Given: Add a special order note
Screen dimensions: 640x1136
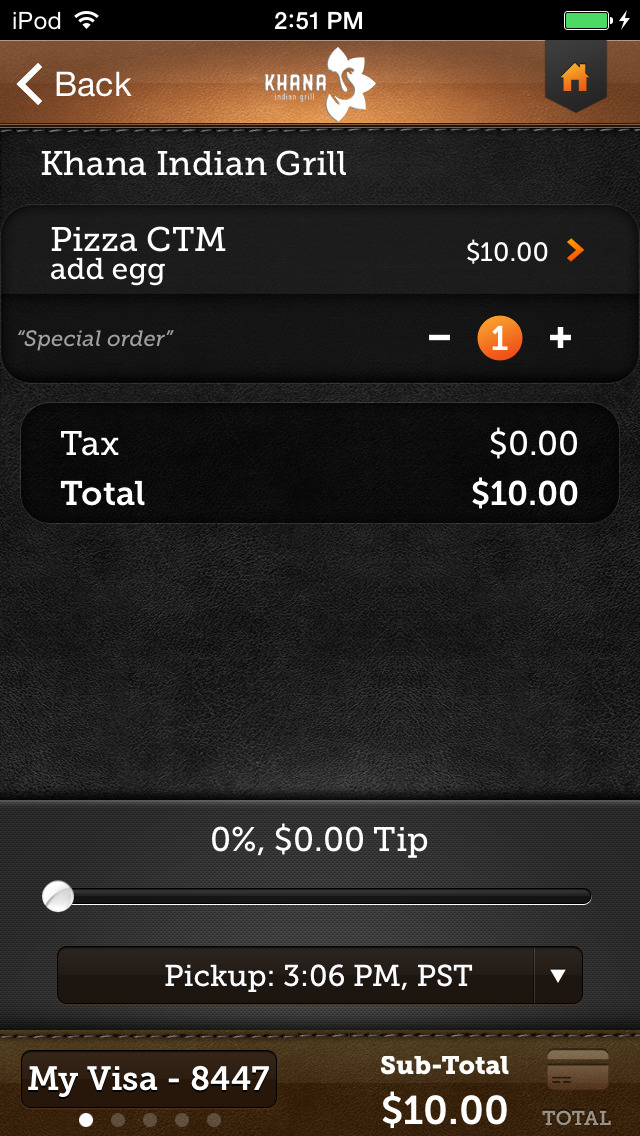Looking at the screenshot, I should pos(96,338).
